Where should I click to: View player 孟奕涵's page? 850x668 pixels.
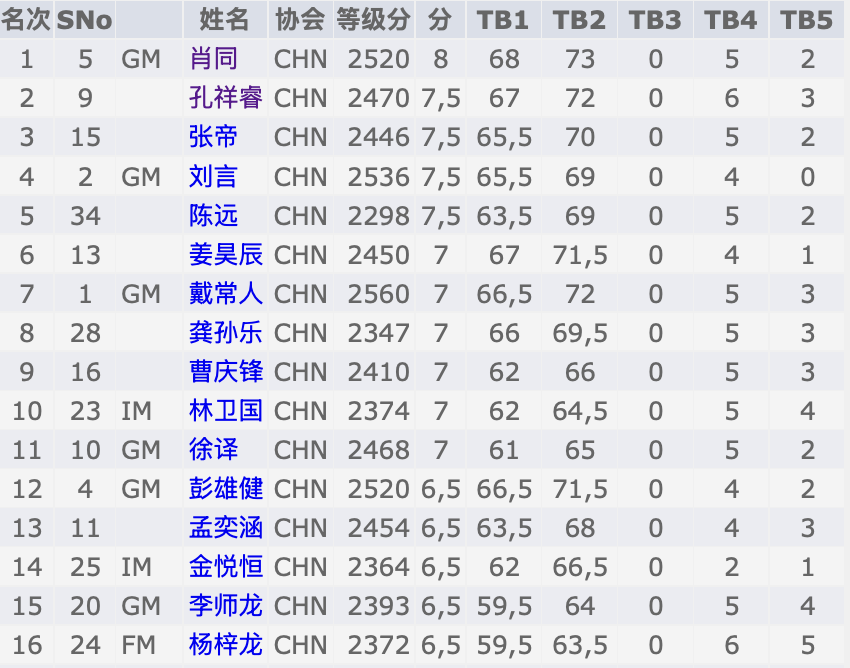coord(226,528)
